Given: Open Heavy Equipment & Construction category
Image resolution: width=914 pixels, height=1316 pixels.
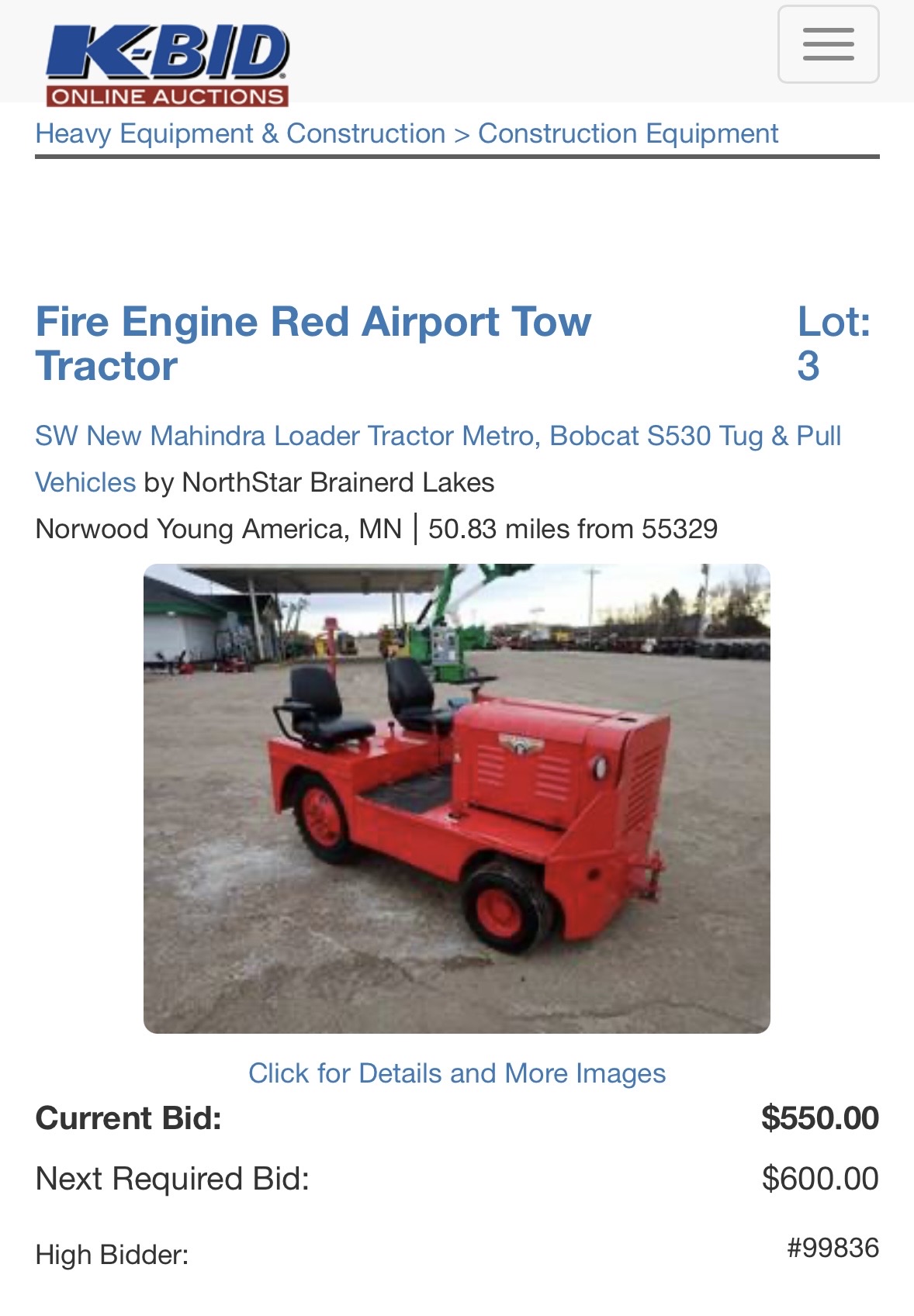Looking at the screenshot, I should pyautogui.click(x=241, y=133).
